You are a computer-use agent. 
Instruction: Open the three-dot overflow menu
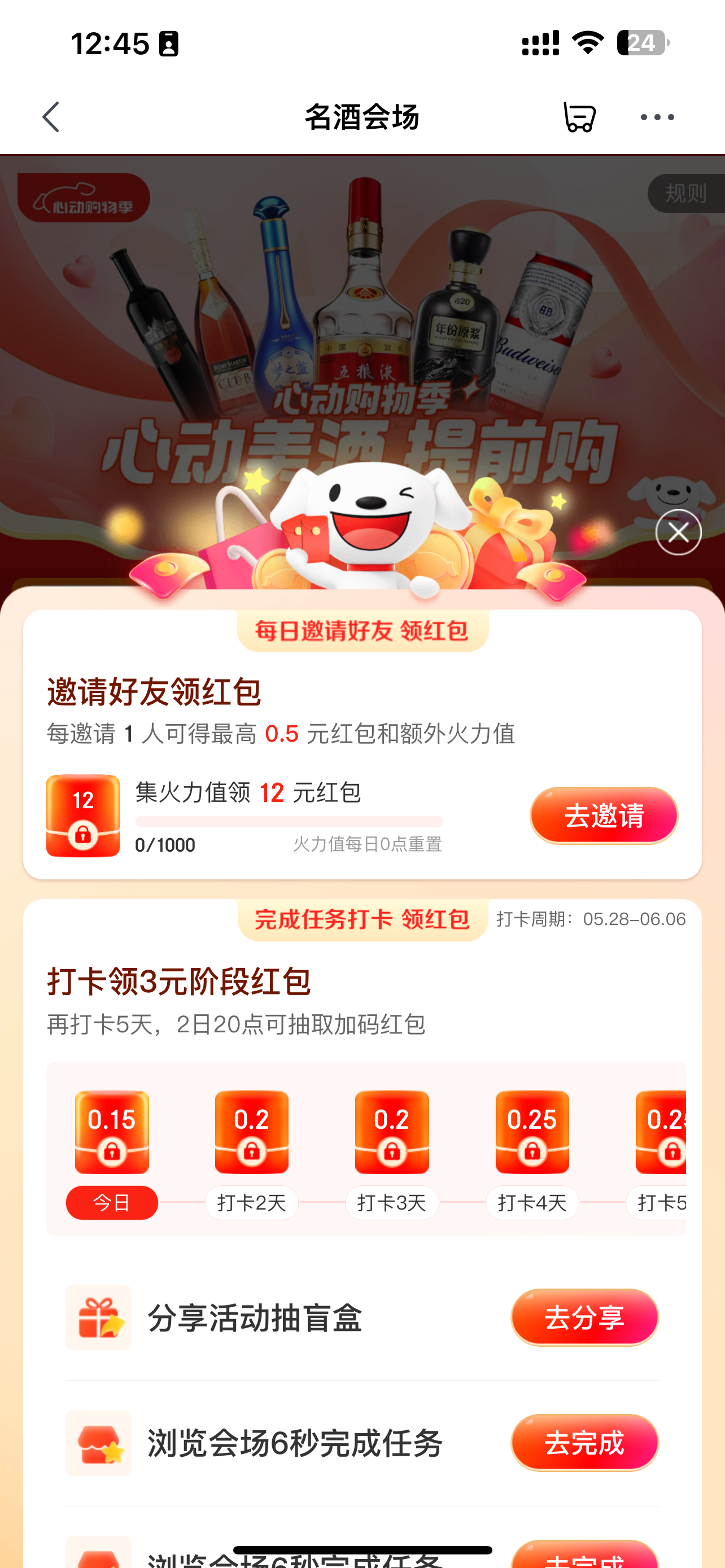click(657, 117)
